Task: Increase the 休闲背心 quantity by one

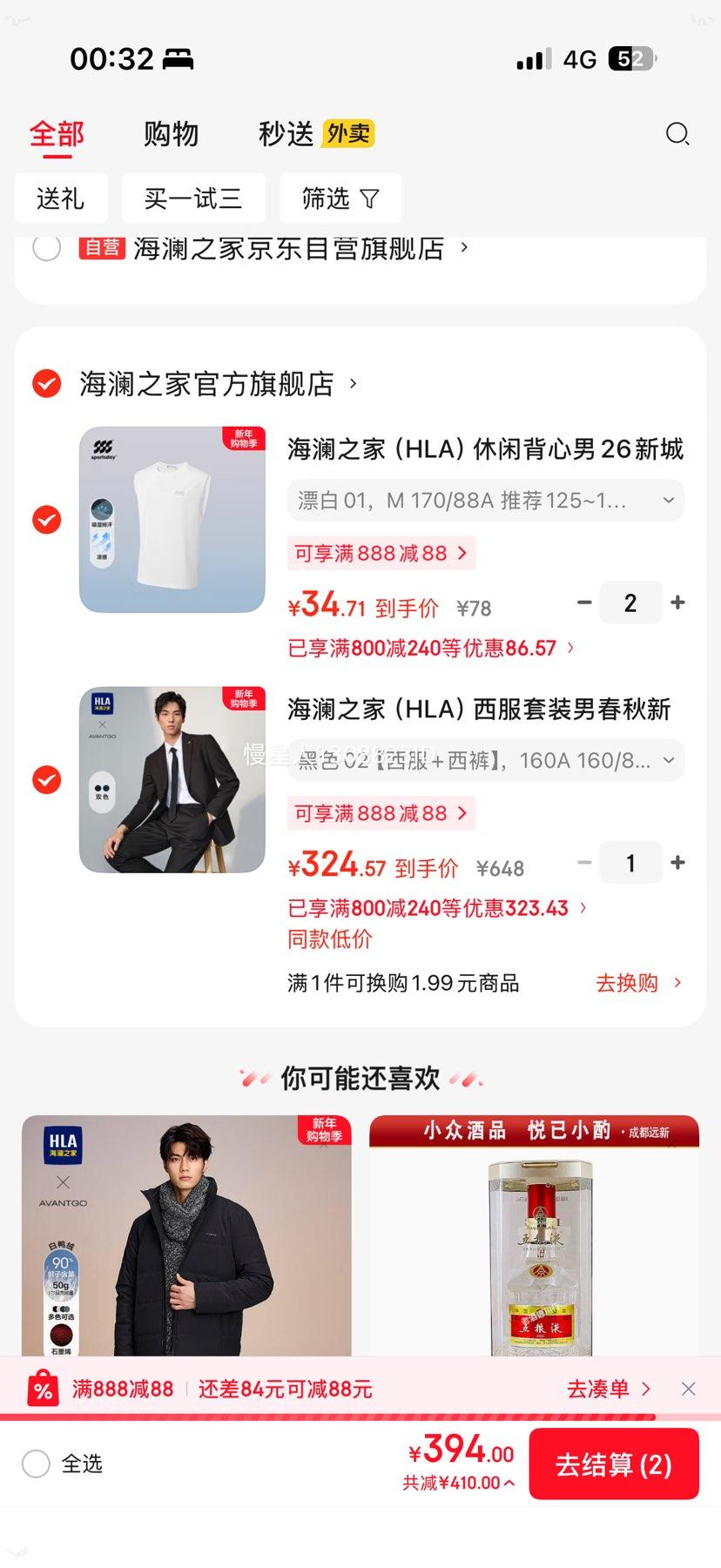Action: tap(677, 602)
